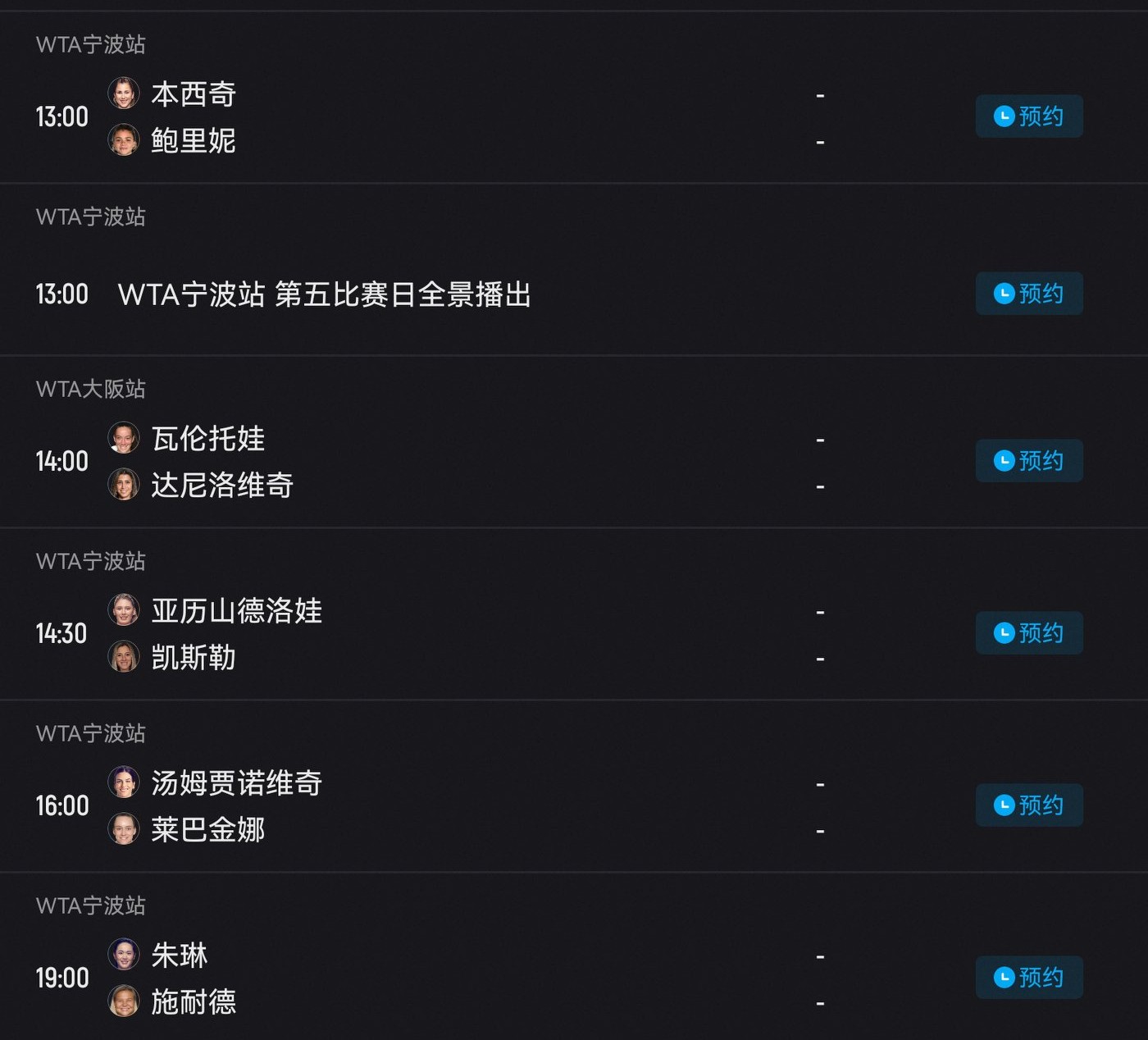
Task: Reserve the 朱琳 vs 施耐德 match
Action: coord(1028,978)
